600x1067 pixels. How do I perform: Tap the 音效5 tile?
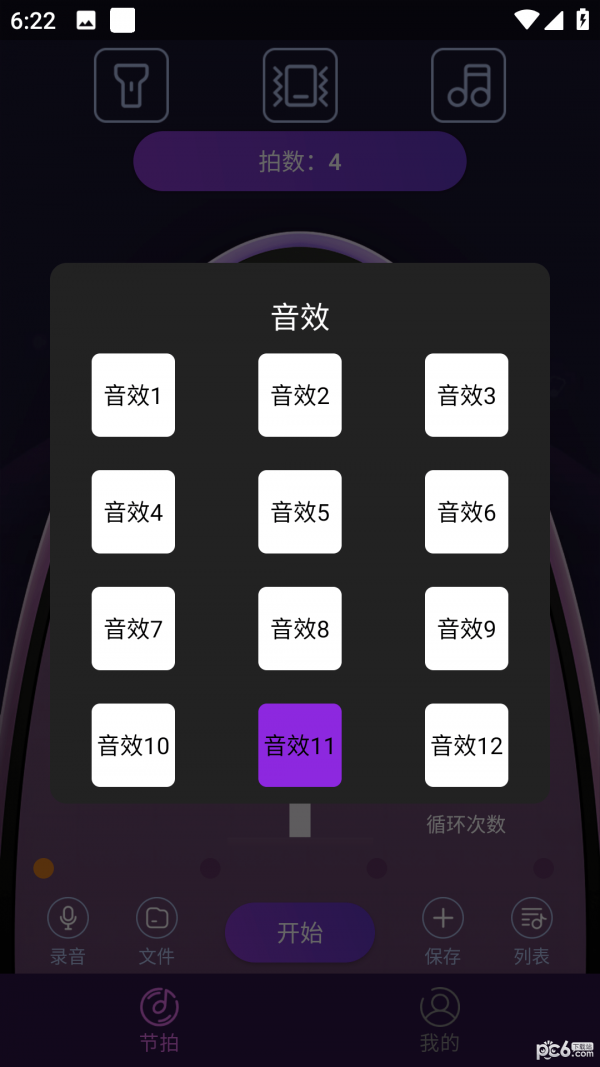point(300,512)
